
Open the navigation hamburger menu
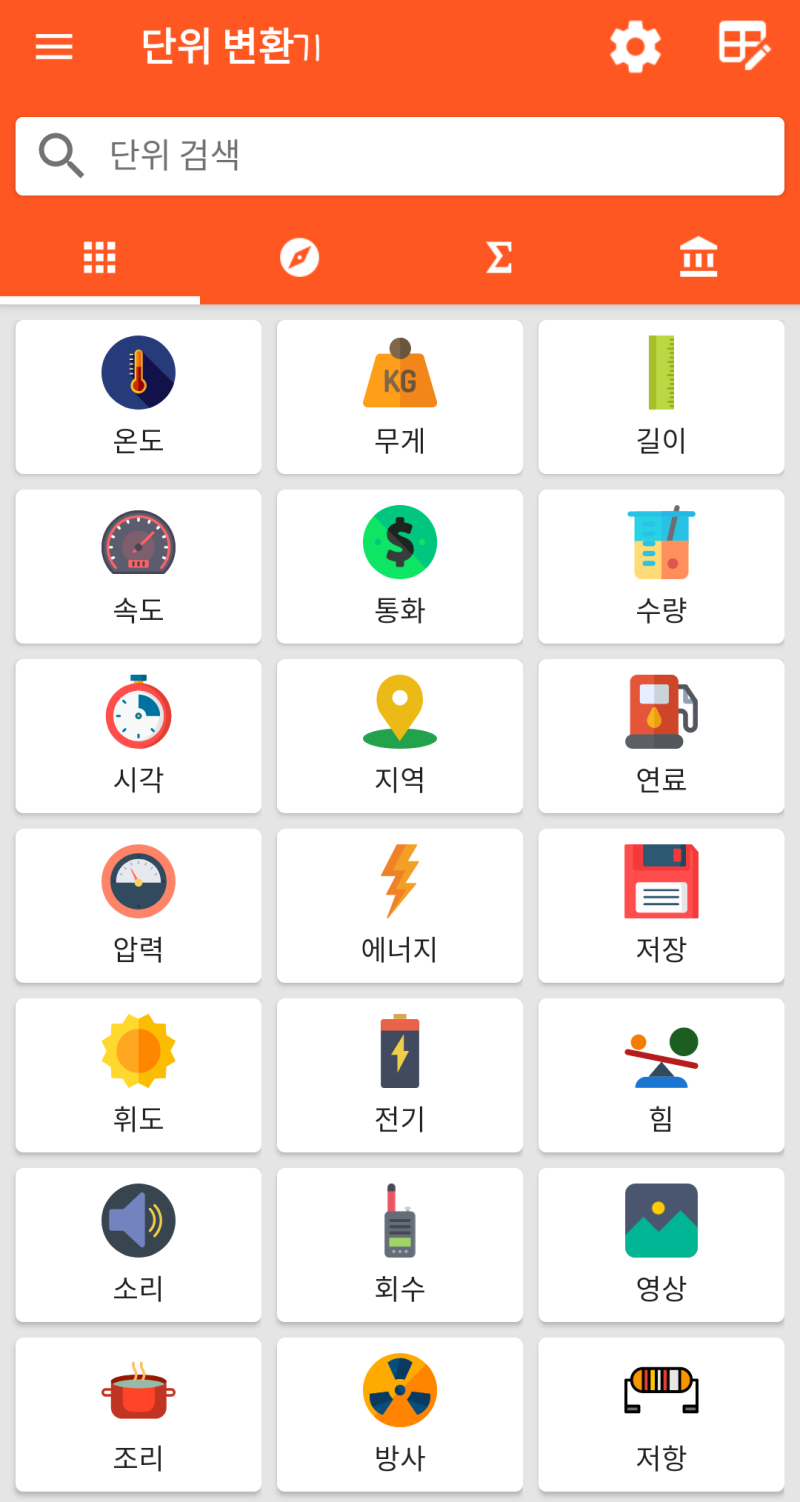(53, 47)
